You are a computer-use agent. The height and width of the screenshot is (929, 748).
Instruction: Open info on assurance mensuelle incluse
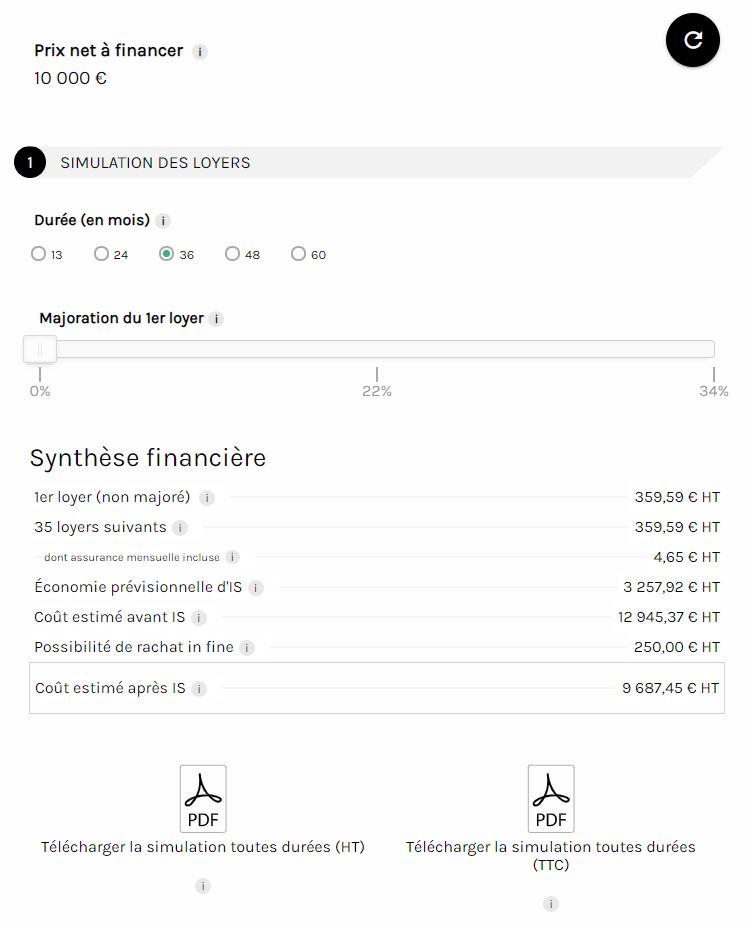(232, 557)
